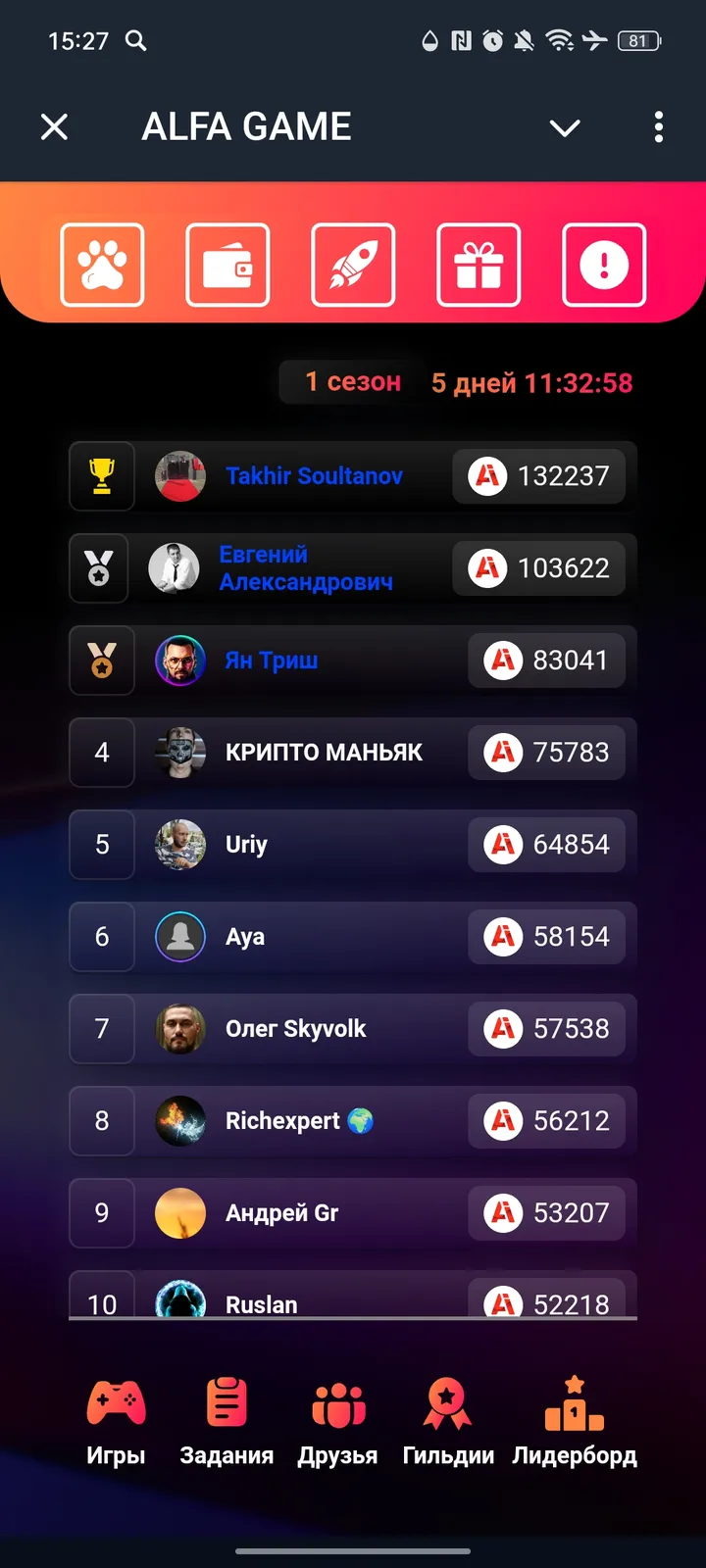This screenshot has width=706, height=1568.
Task: Open the wallet icon
Action: coord(227,265)
